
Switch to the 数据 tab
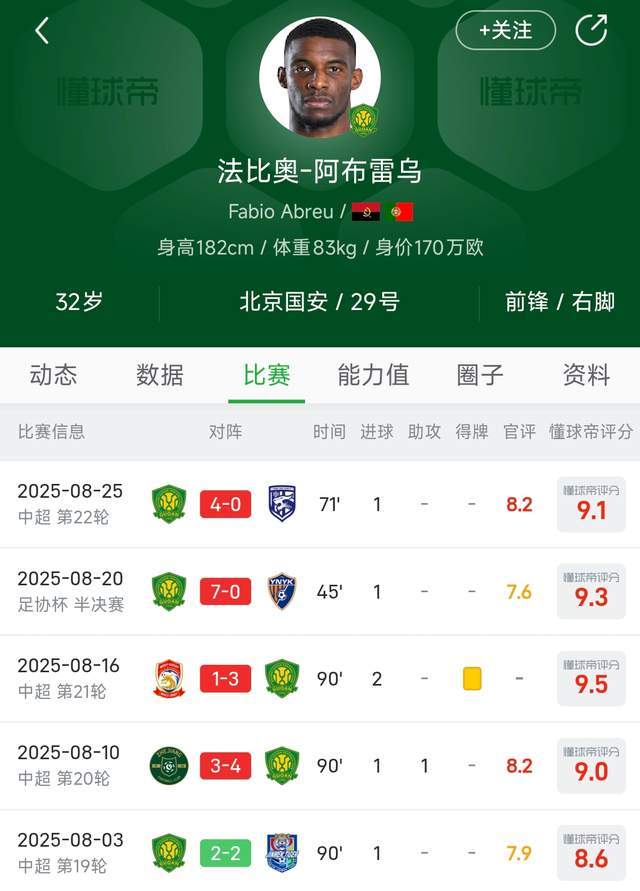pyautogui.click(x=160, y=375)
